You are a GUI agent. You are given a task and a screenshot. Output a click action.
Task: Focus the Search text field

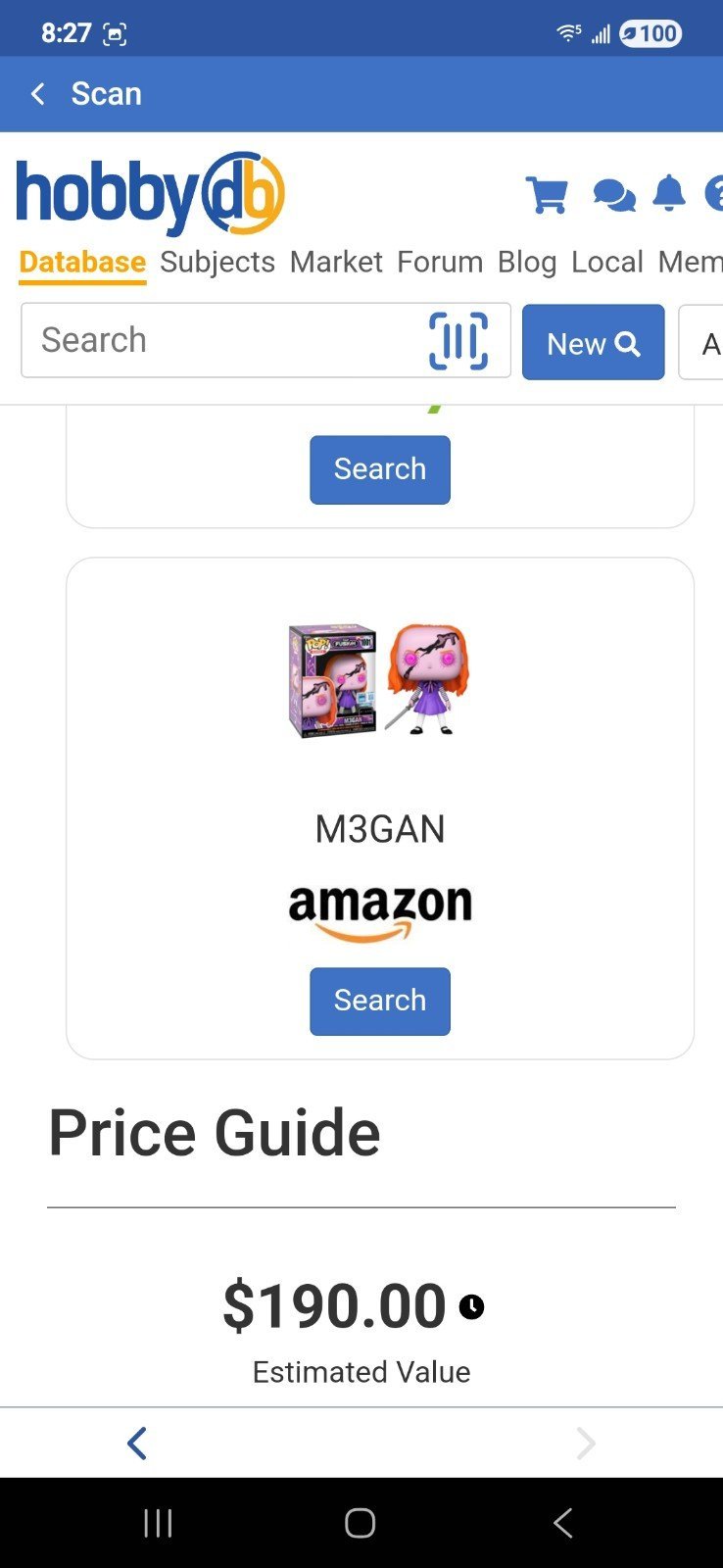(223, 340)
